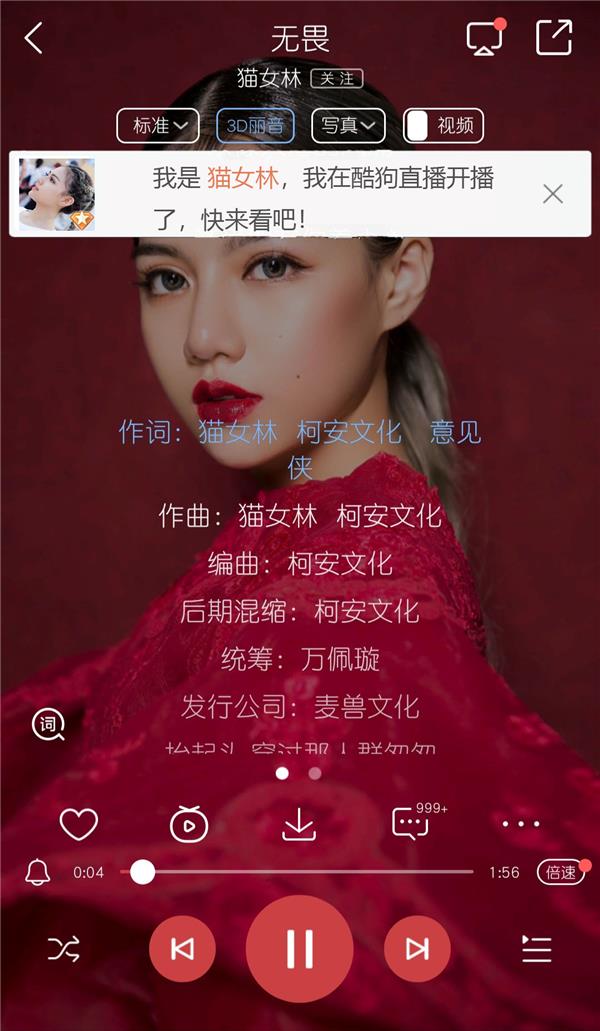
Task: Change playback speed with 倍速
Action: 560,872
